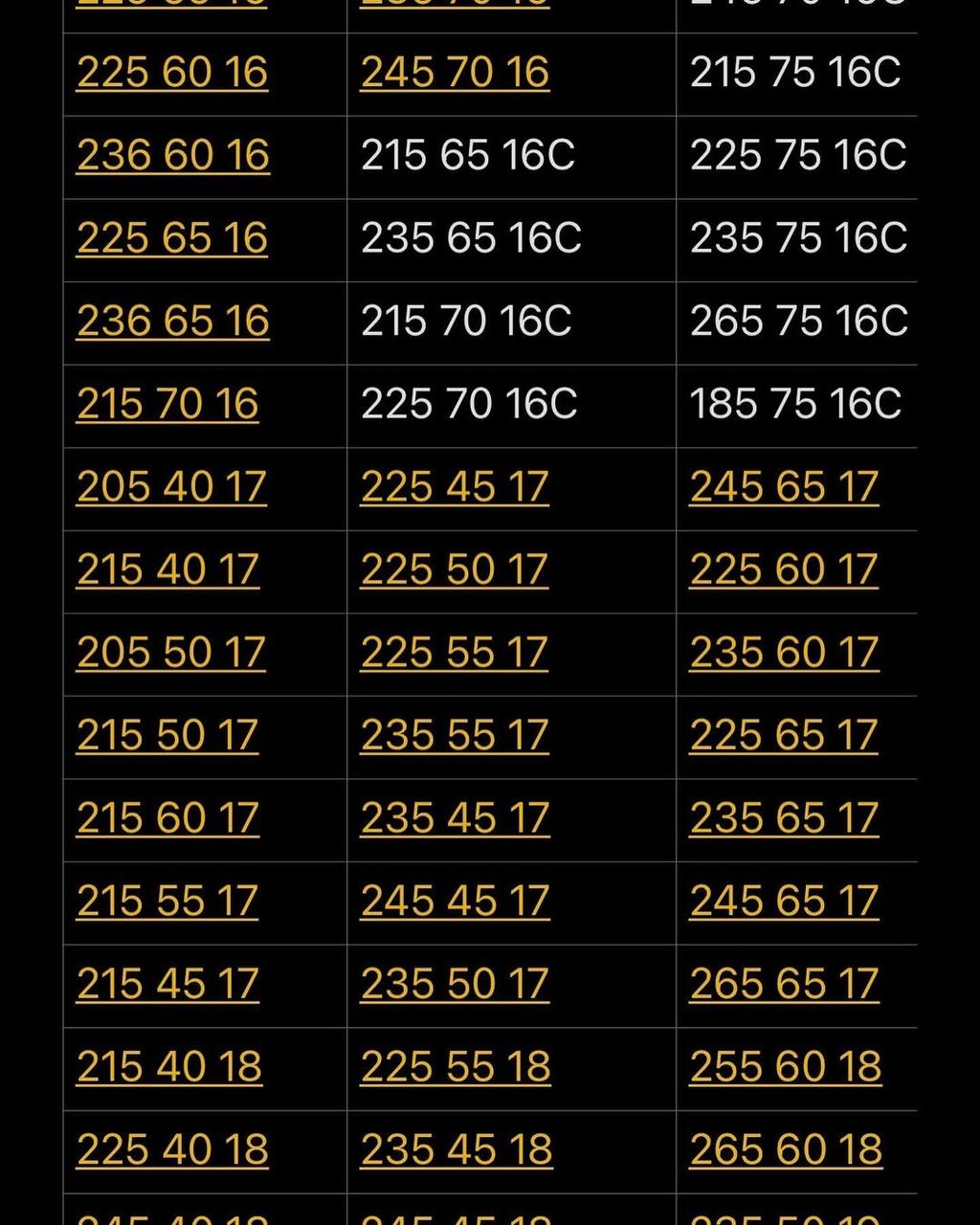Image resolution: width=980 pixels, height=1225 pixels.
Task: Select the 215 60 17 link
Action: 167,818
